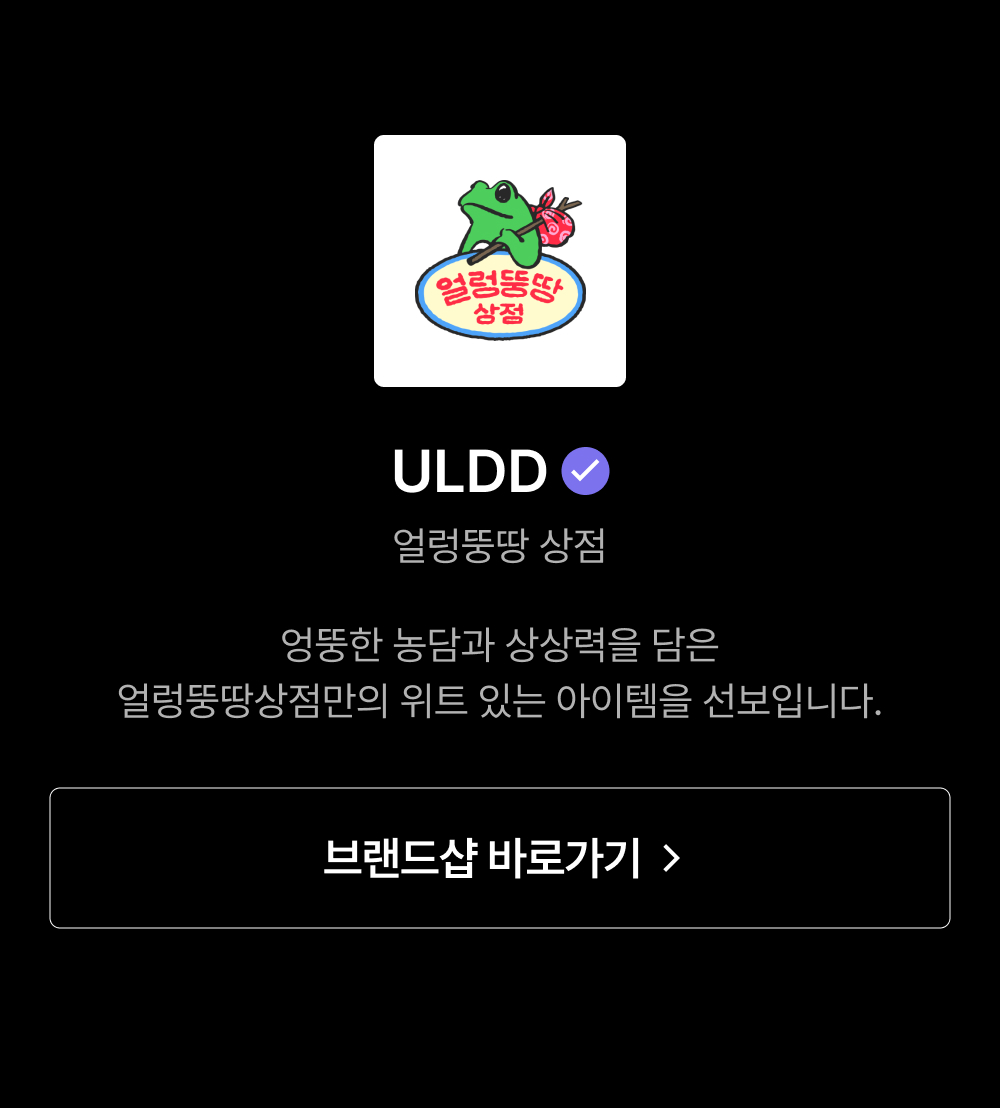Screen dimensions: 1000x1108
Task: Open the 브랜드샵 바로가기 button
Action: click(500, 857)
